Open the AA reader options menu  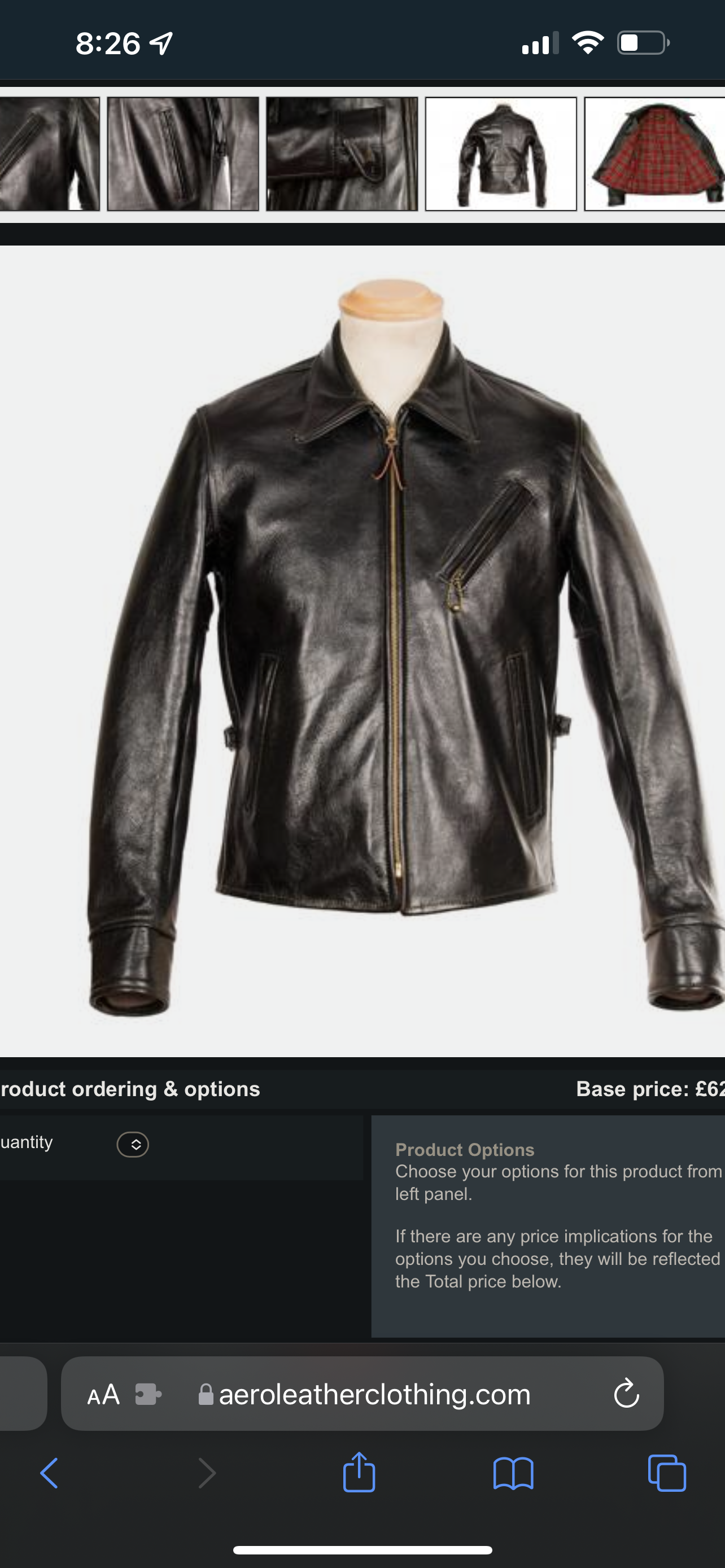(103, 1394)
